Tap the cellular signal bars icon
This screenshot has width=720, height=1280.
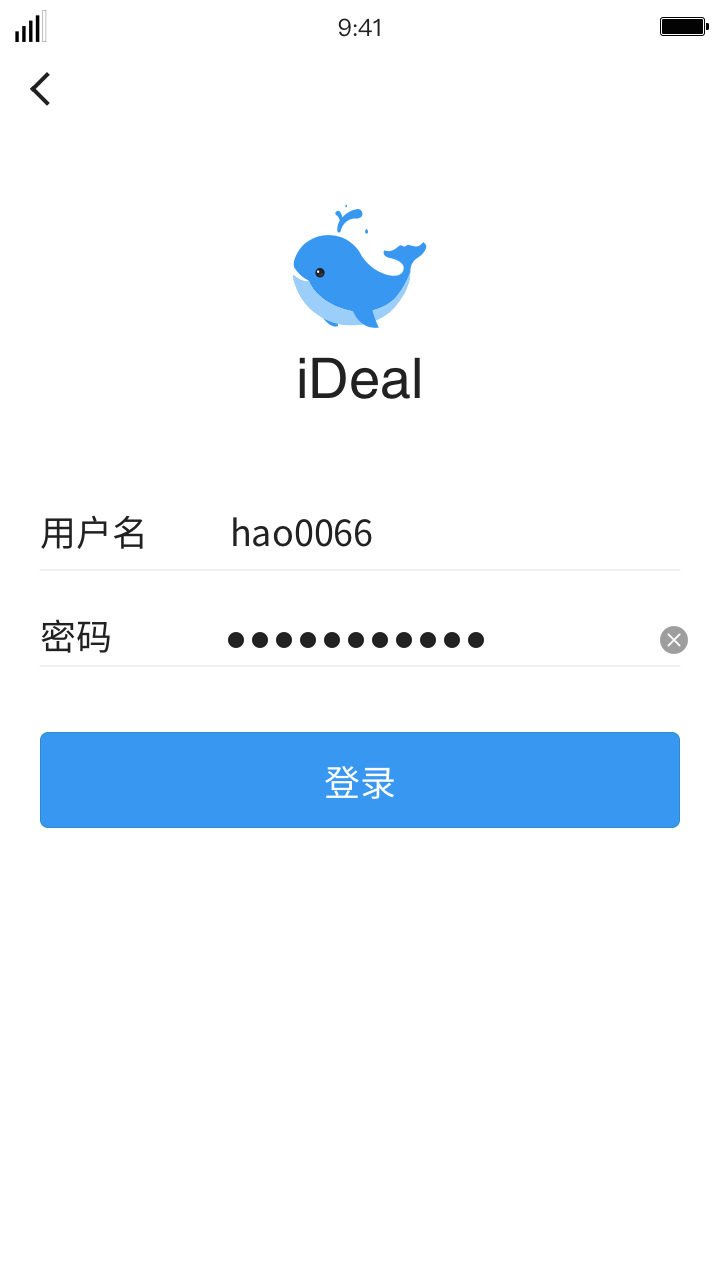[29, 28]
